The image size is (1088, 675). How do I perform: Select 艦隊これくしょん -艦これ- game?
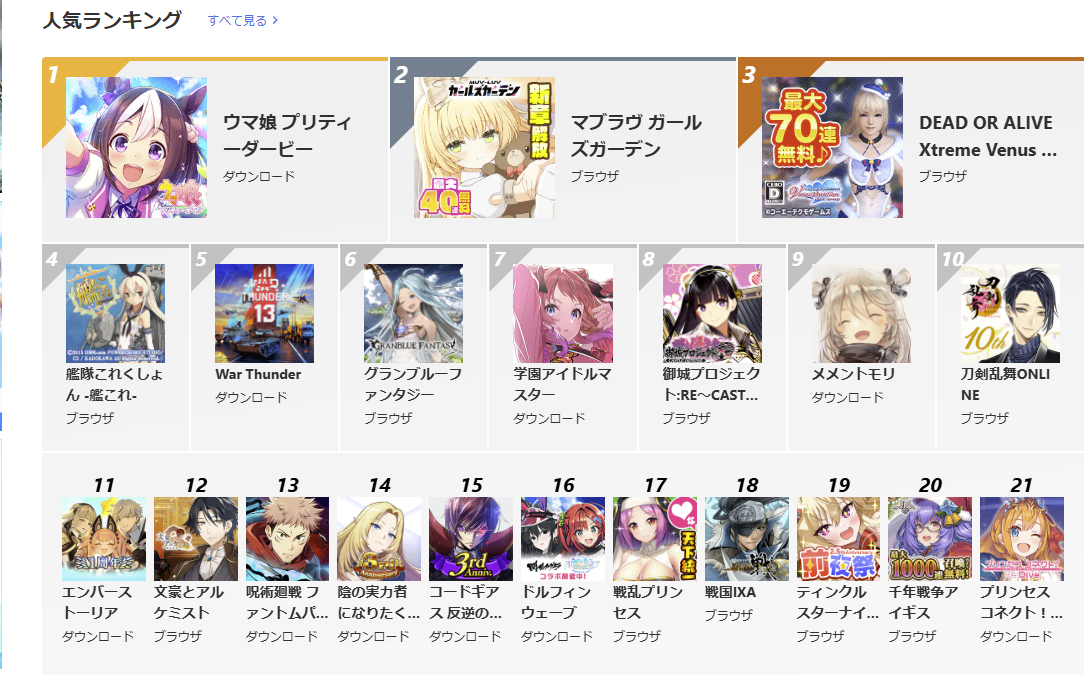(115, 313)
